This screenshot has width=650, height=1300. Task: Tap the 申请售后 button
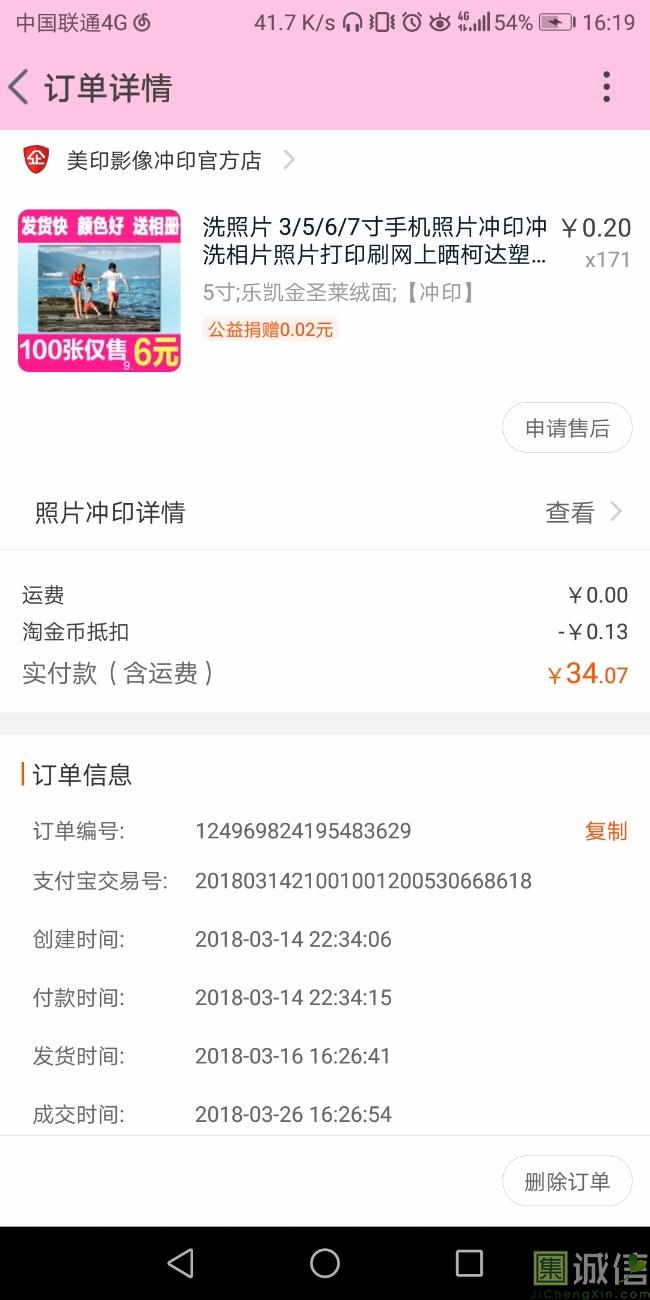[567, 428]
